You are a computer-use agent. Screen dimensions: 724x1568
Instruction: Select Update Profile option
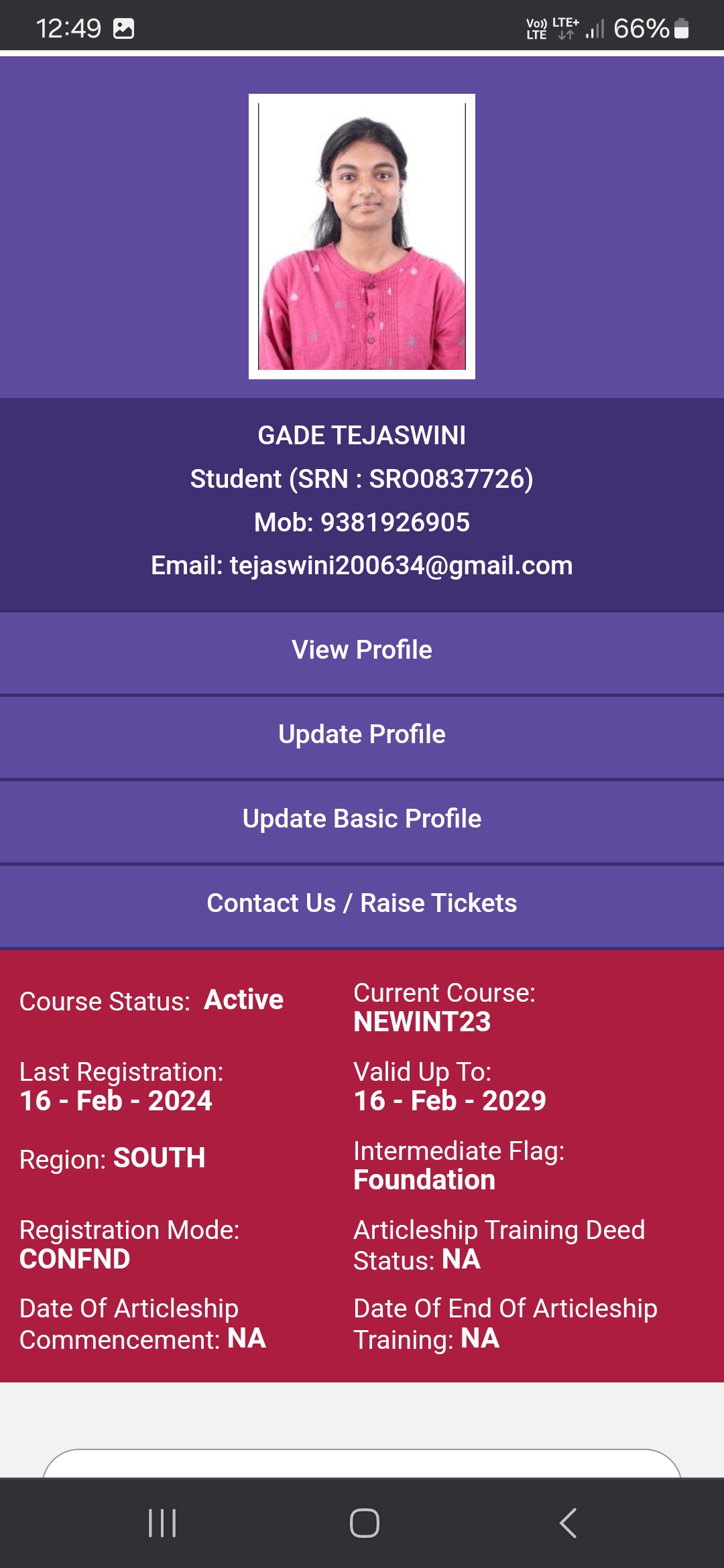[x=362, y=734]
